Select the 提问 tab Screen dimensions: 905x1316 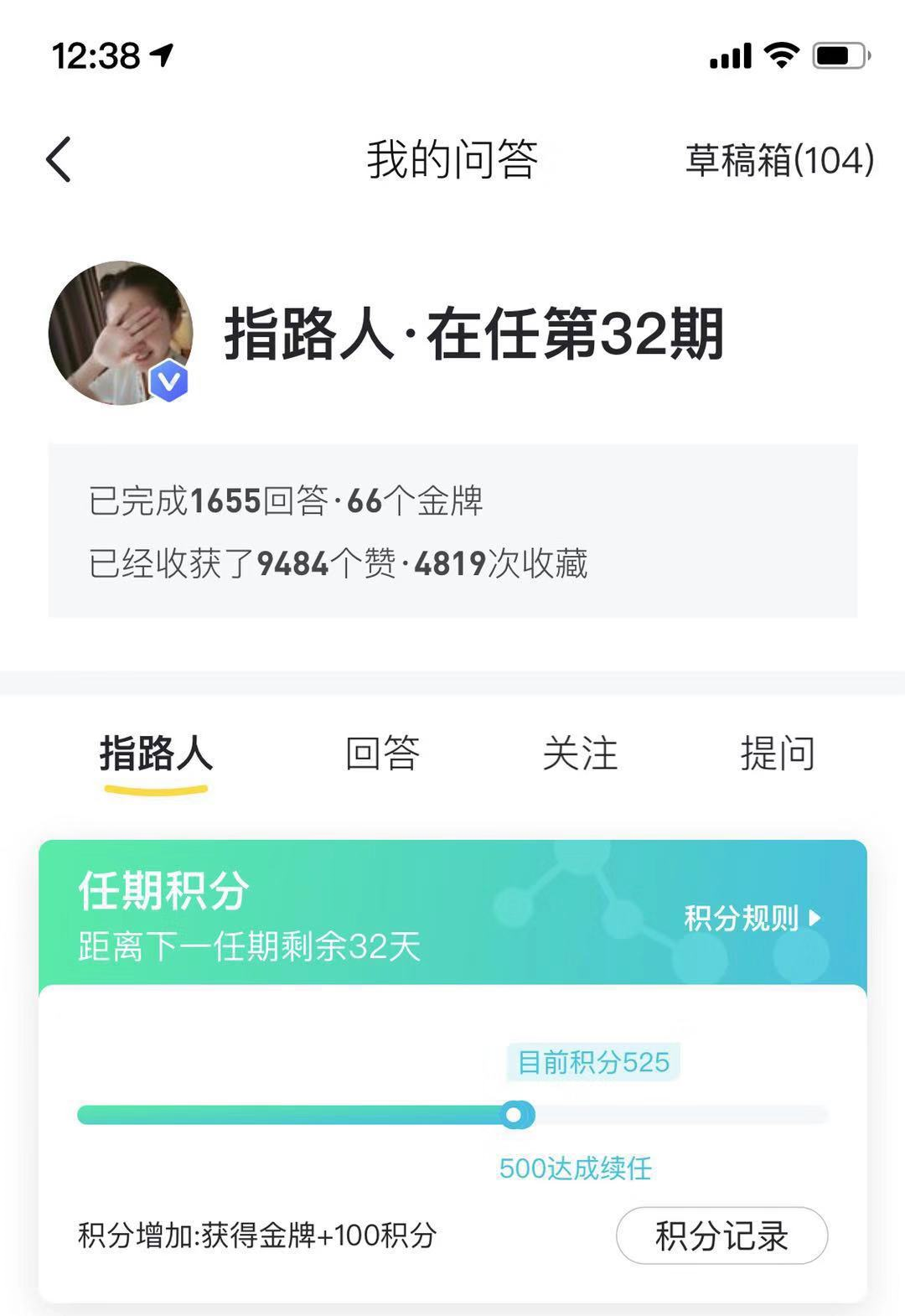tap(778, 753)
